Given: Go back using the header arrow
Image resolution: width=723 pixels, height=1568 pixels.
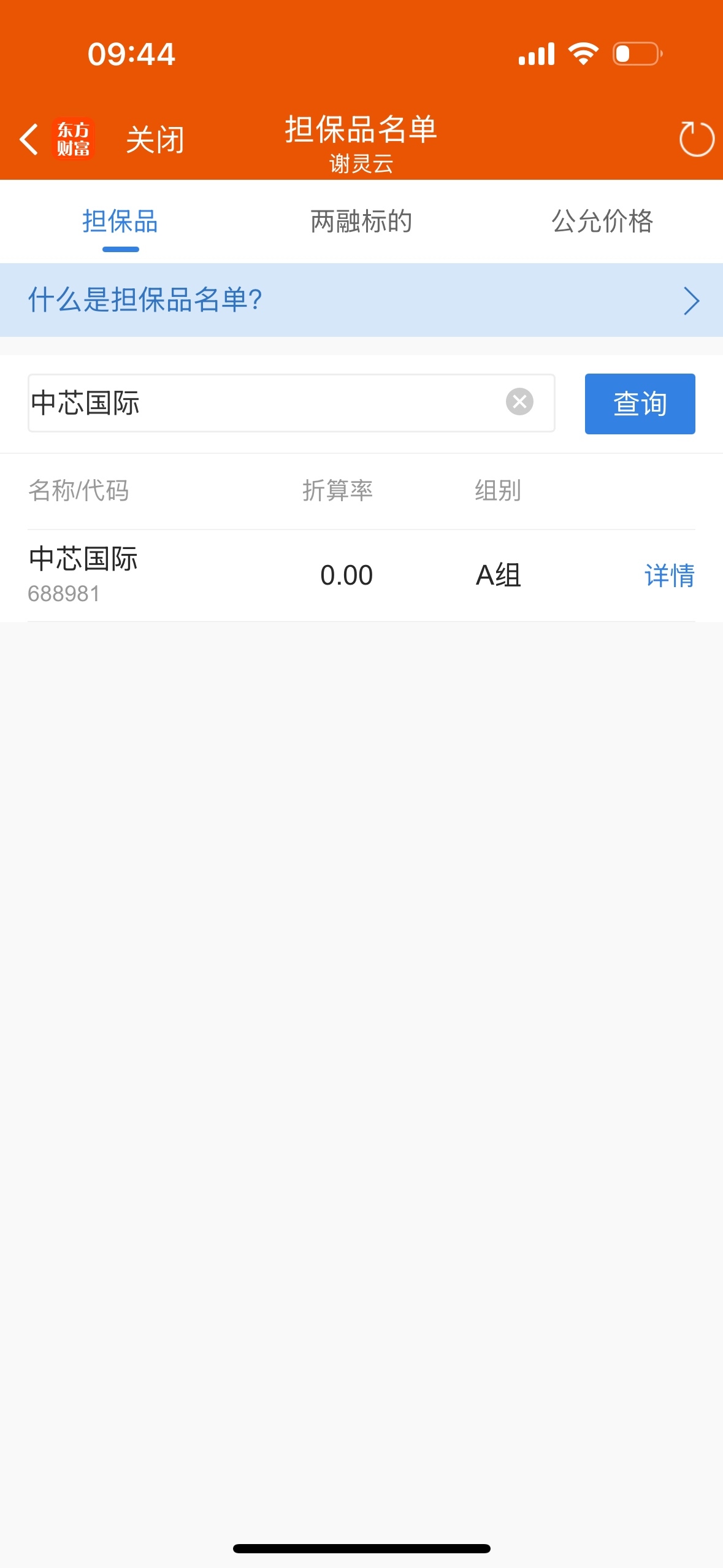Looking at the screenshot, I should click(x=29, y=139).
